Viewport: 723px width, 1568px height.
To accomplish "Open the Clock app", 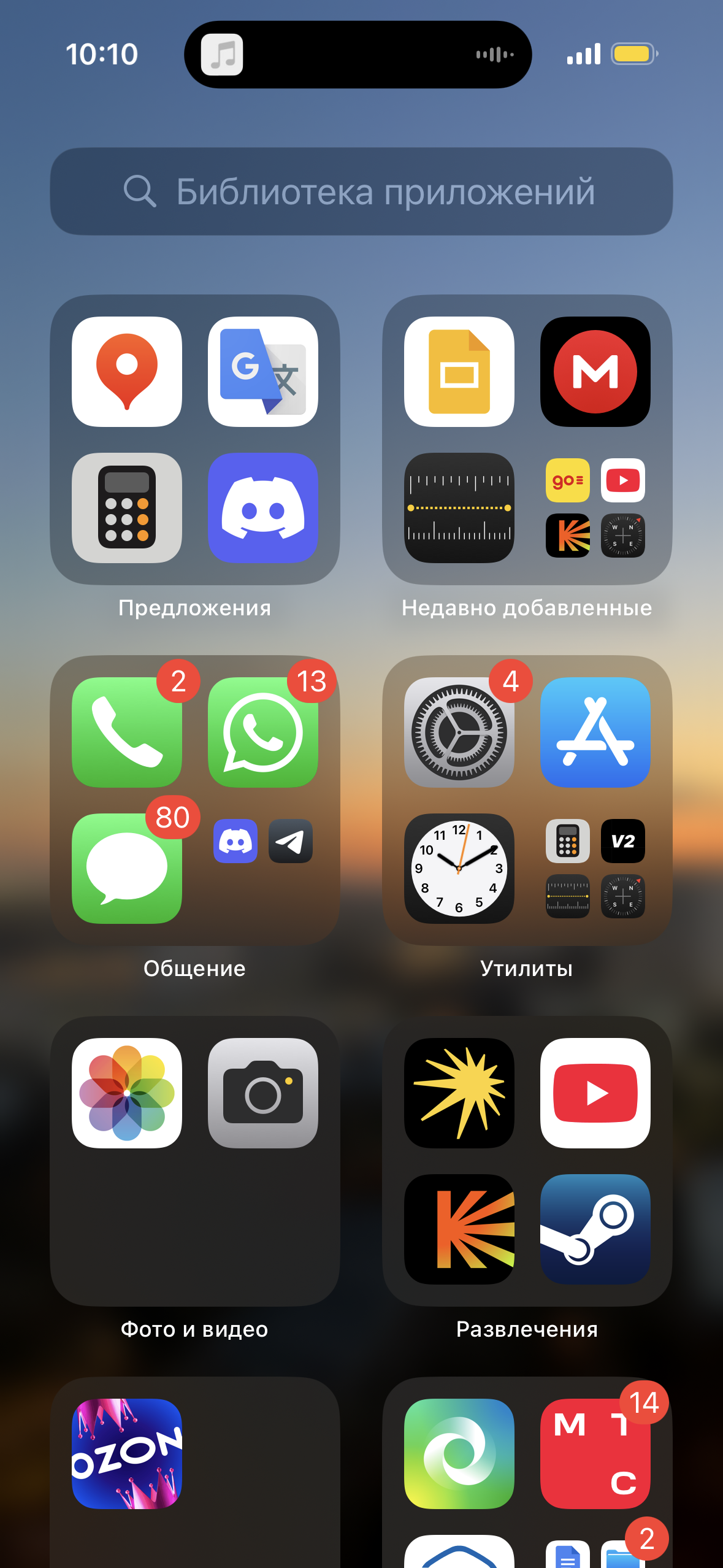I will click(x=459, y=869).
